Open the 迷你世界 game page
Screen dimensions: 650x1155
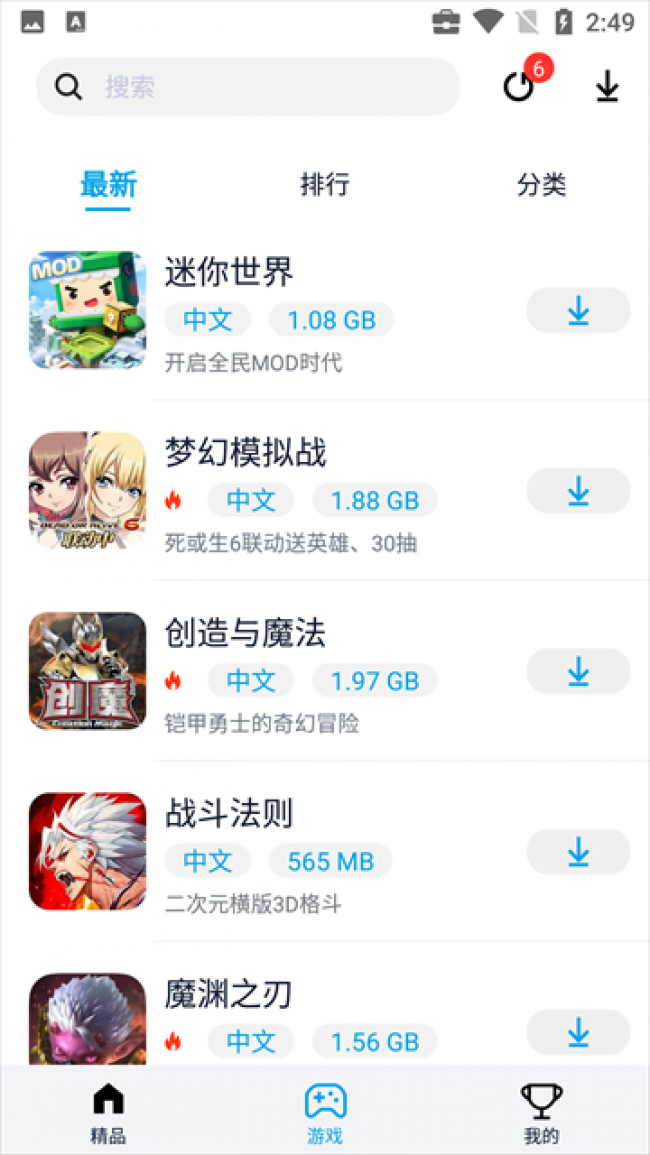coord(229,272)
